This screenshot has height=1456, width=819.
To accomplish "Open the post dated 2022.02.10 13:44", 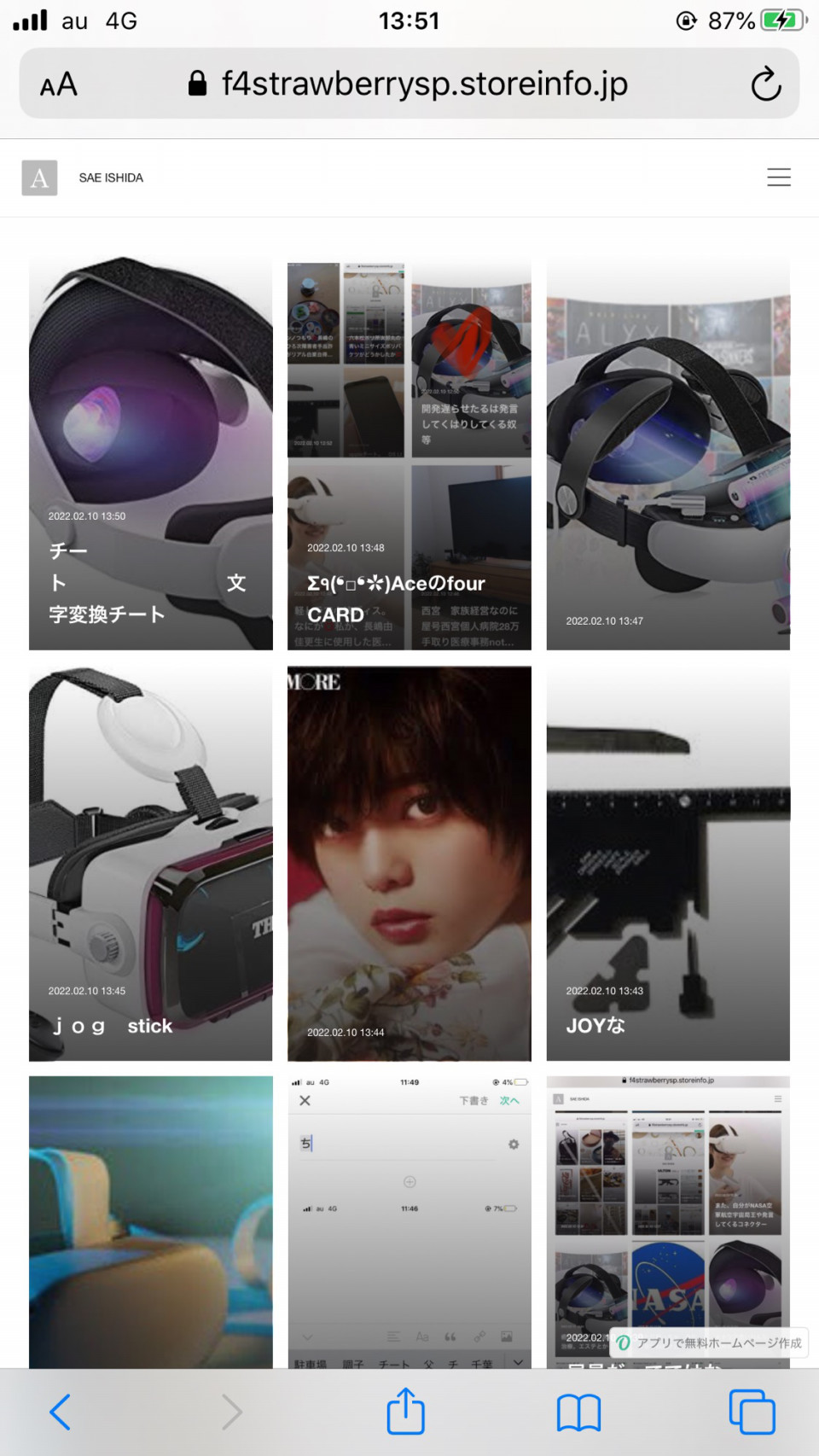I will pyautogui.click(x=409, y=864).
